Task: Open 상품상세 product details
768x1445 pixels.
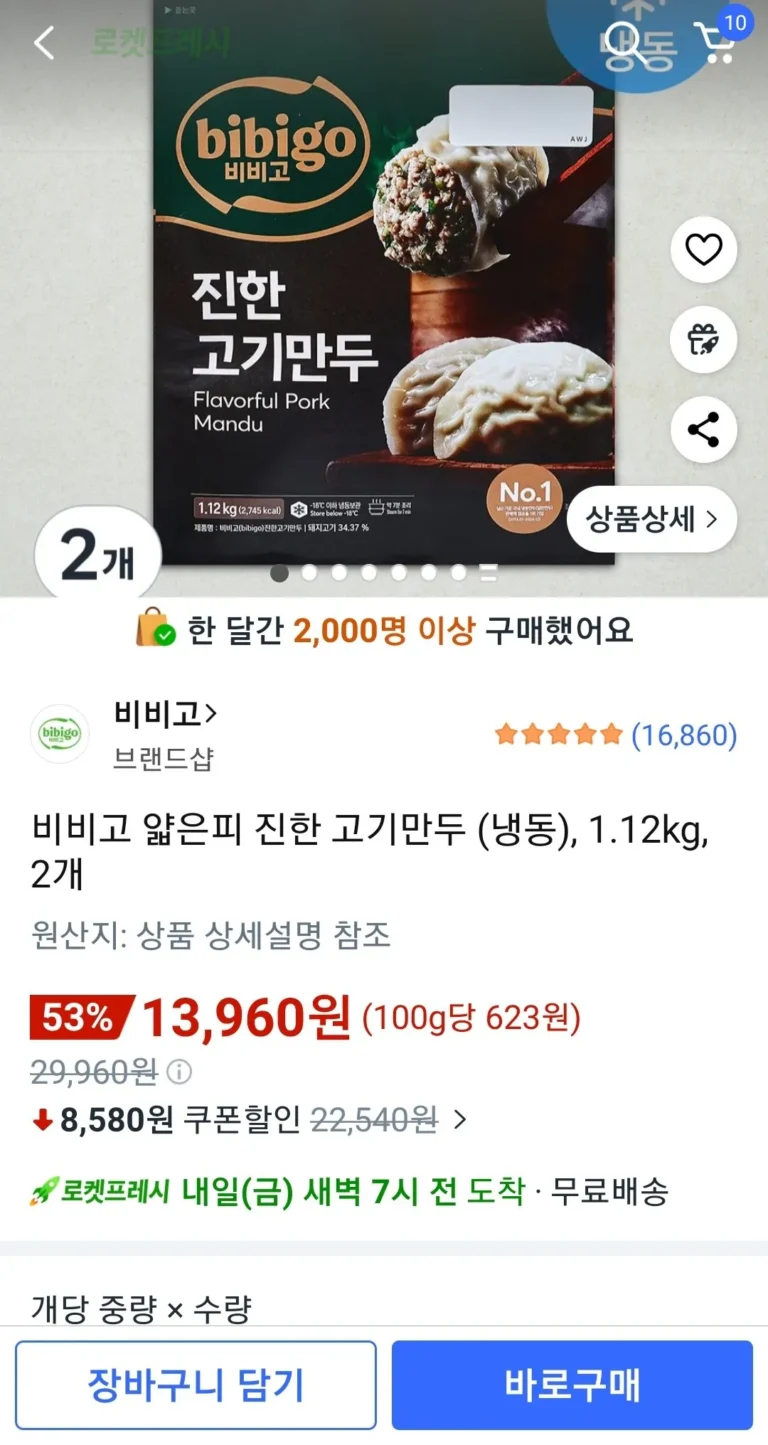Action: (x=651, y=520)
